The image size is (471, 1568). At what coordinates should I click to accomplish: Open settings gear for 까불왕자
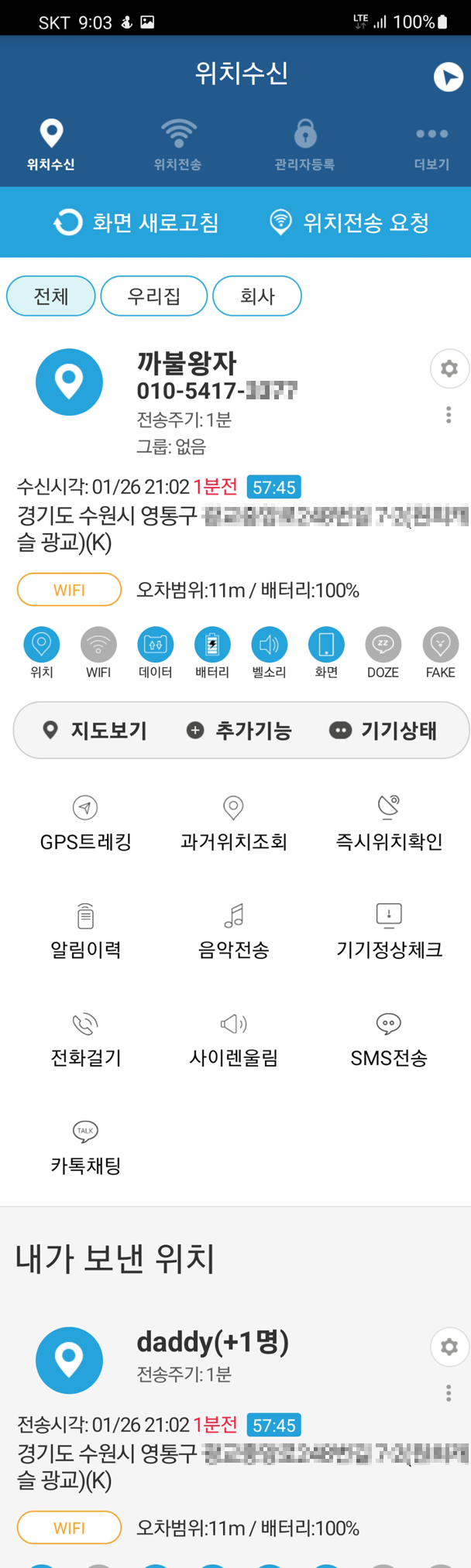click(x=449, y=368)
